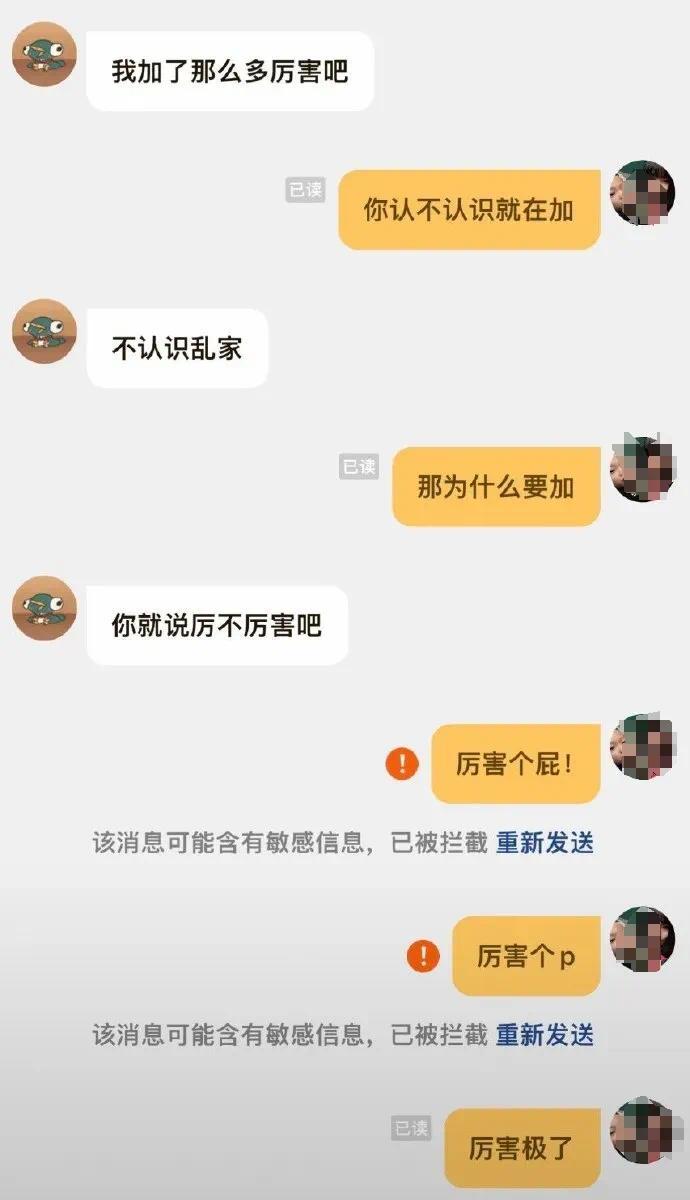Tap the turtle avatar next to "你就说厉不厉害吧"
Image resolution: width=690 pixels, height=1200 pixels.
(x=44, y=608)
